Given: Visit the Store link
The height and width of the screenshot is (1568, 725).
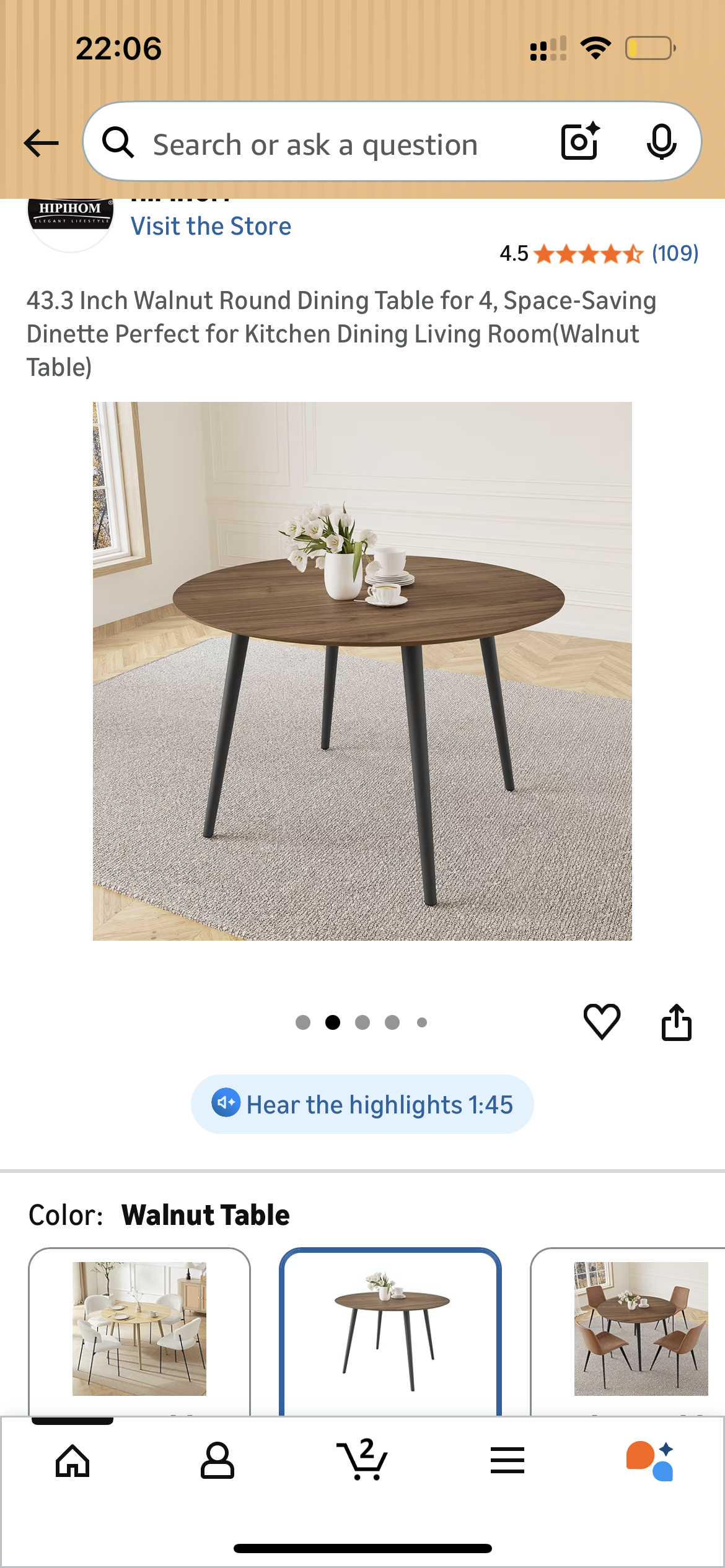Looking at the screenshot, I should point(211,226).
